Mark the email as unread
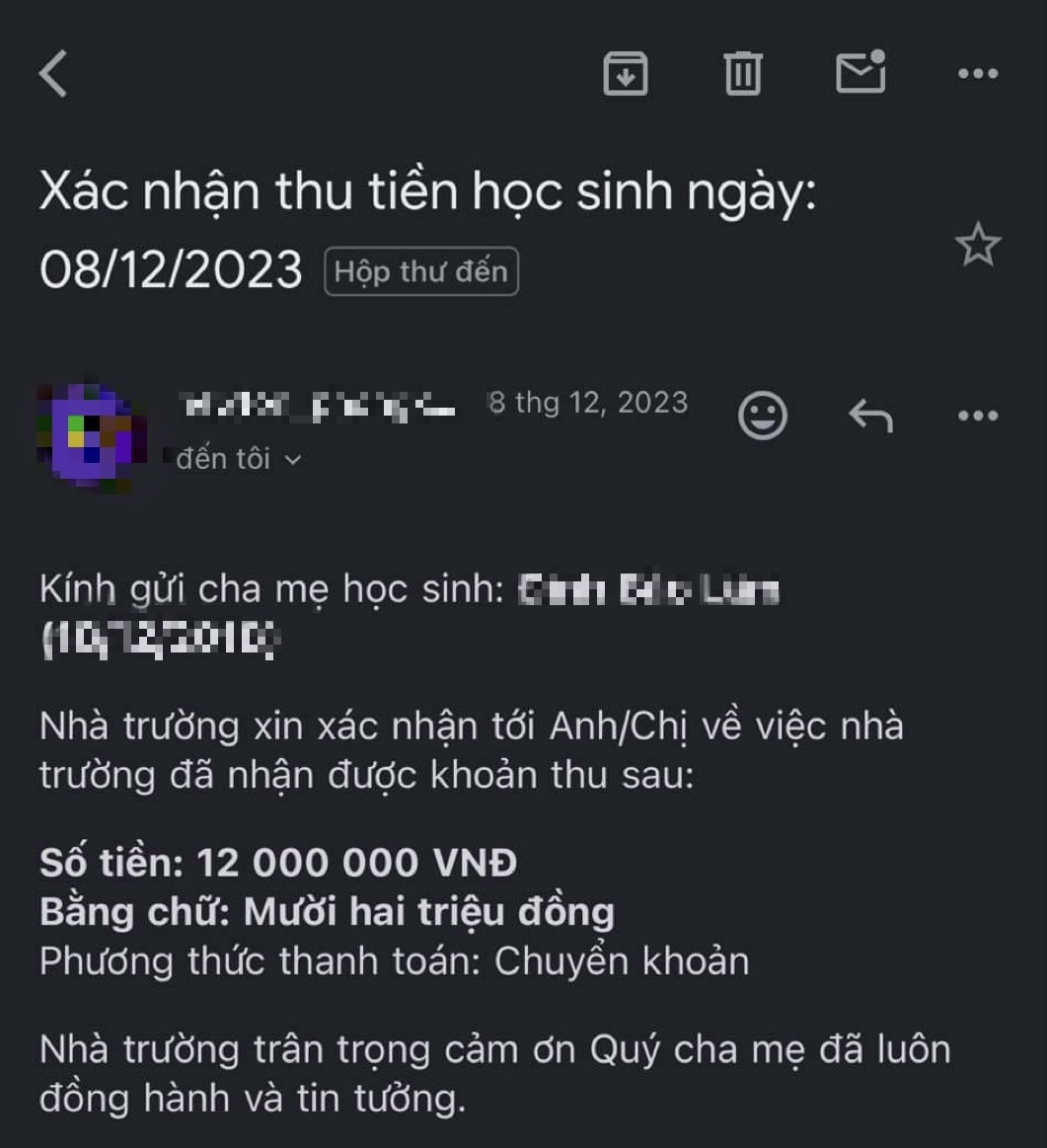The width and height of the screenshot is (1047, 1148). pos(860,72)
